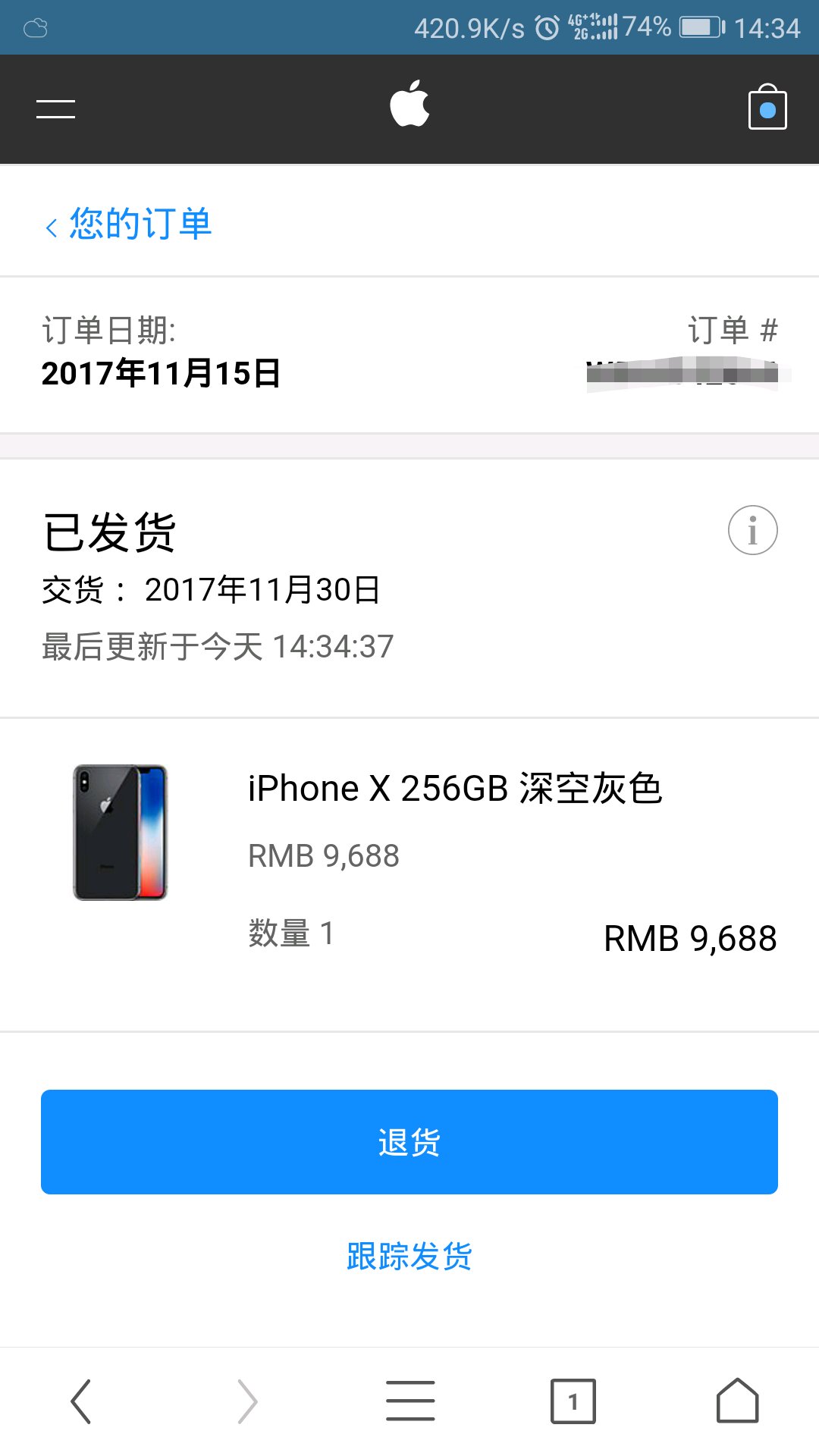View the iPhone X product image
The width and height of the screenshot is (819, 1456).
click(120, 832)
